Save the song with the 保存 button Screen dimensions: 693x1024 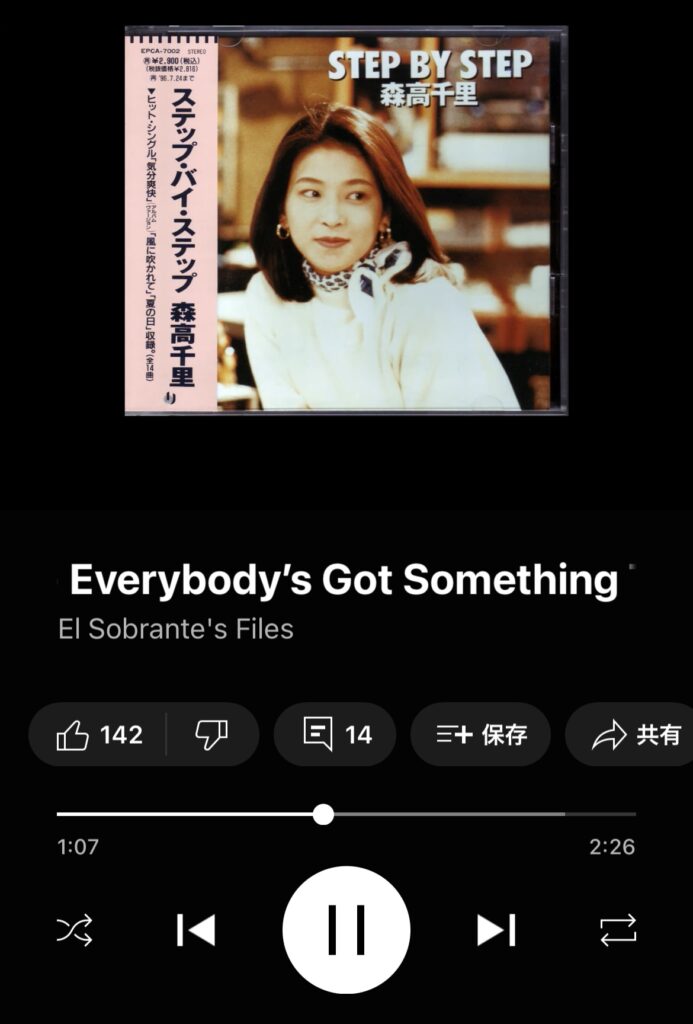[481, 735]
